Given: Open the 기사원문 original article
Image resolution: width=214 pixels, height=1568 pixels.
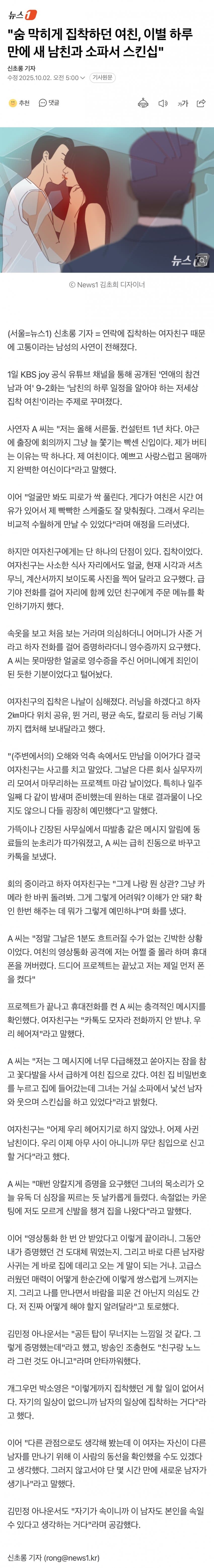Looking at the screenshot, I should 101,78.
